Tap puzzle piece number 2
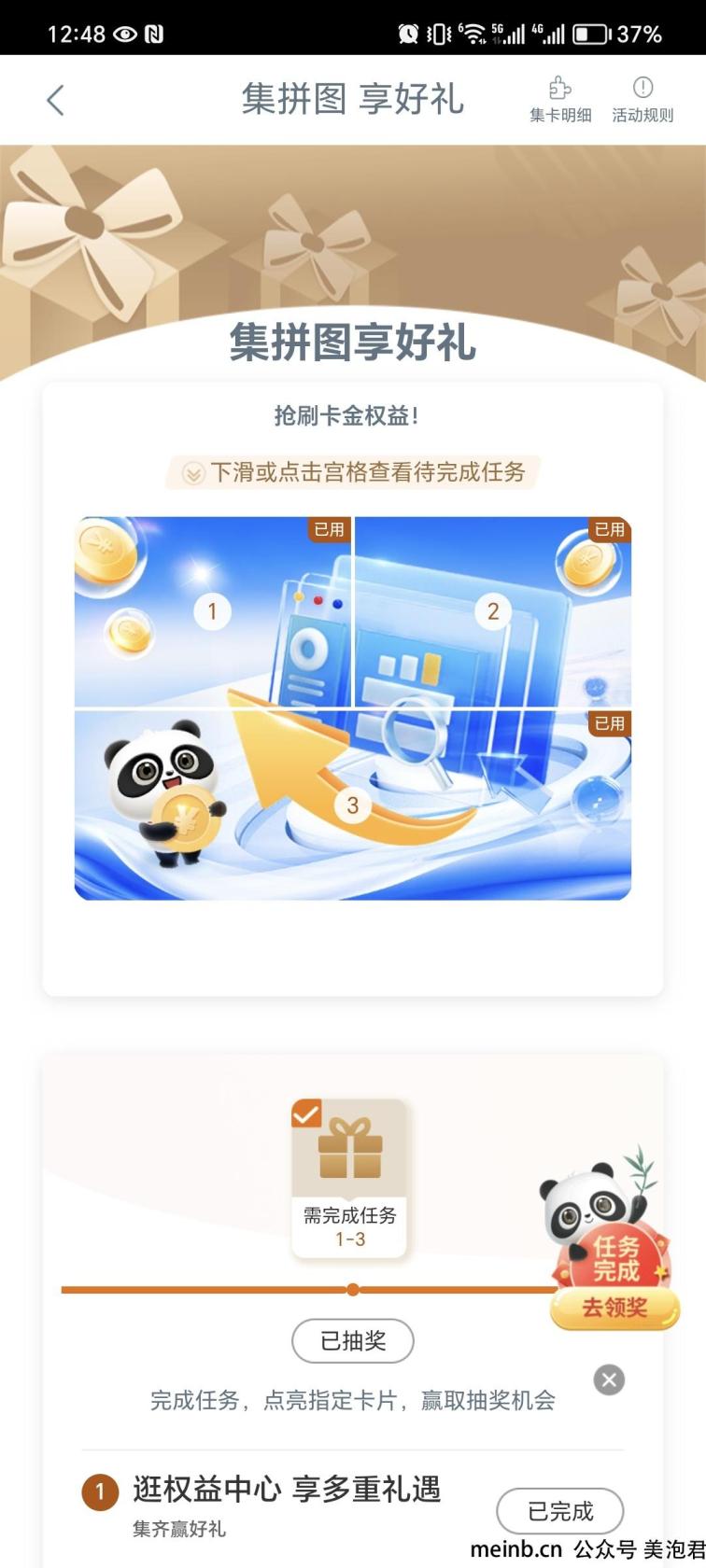 point(493,611)
